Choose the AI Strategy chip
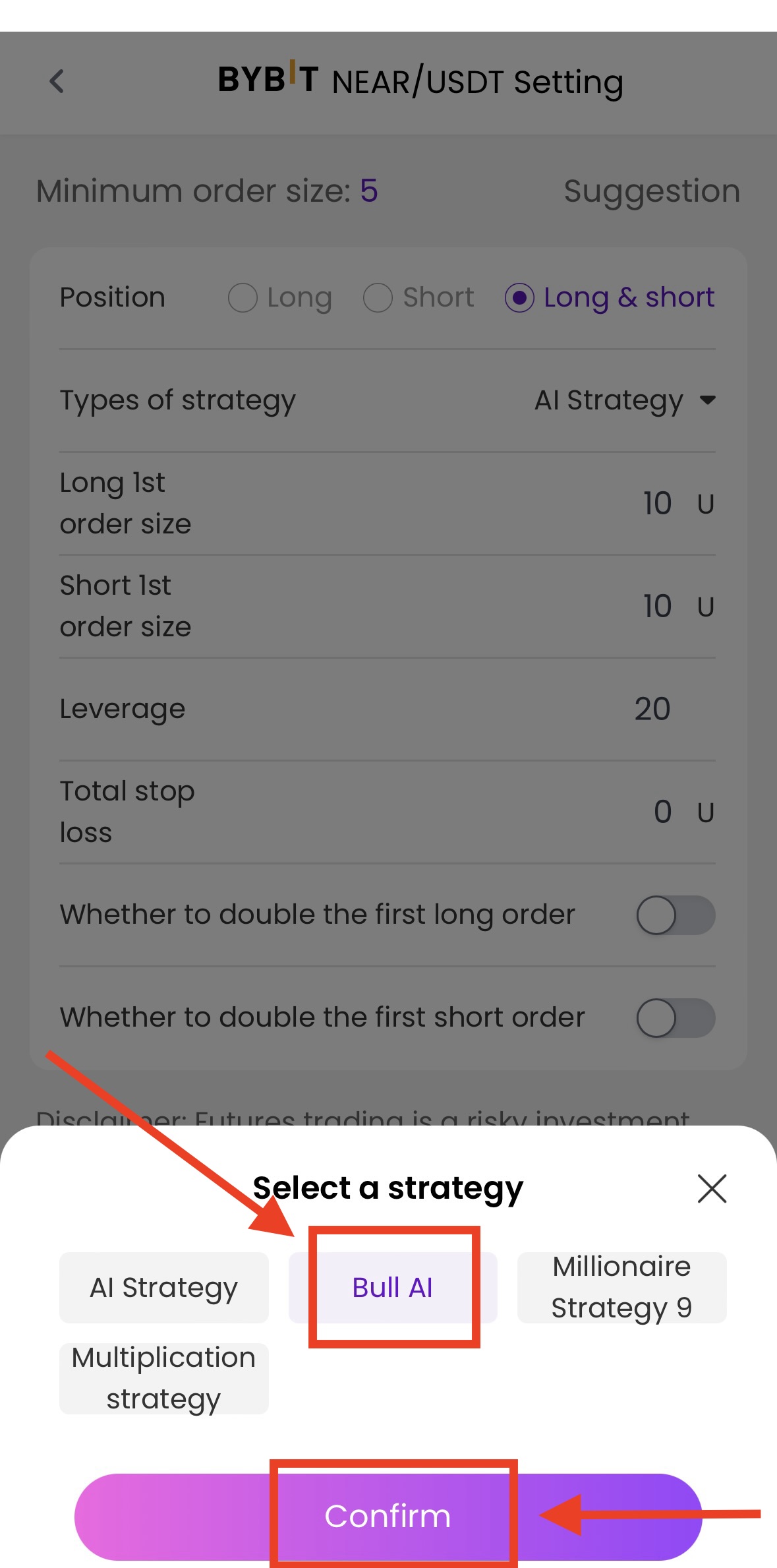The image size is (777, 1568). pyautogui.click(x=164, y=1287)
